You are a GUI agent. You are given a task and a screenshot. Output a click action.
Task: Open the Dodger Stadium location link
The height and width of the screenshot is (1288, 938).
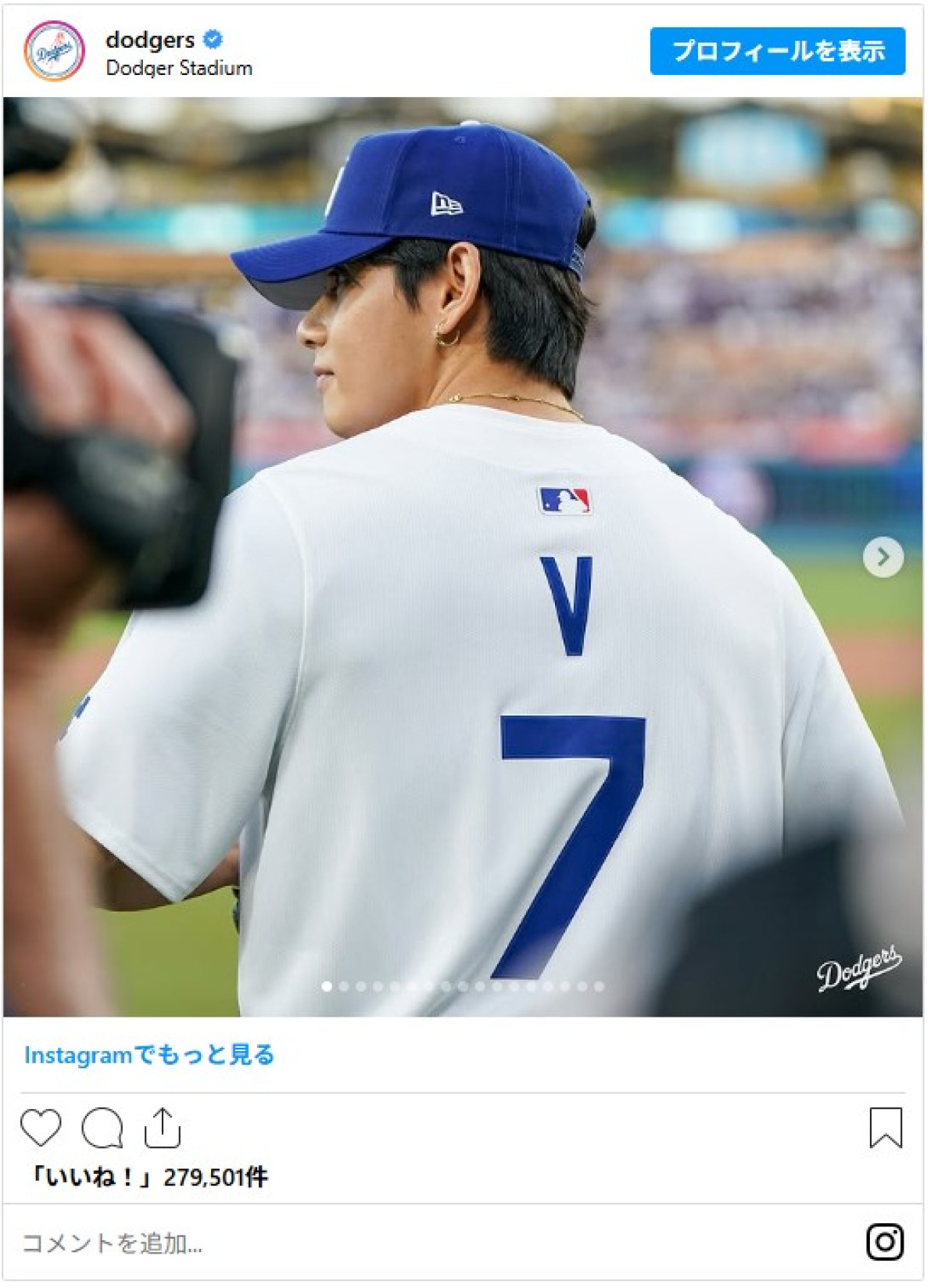click(179, 69)
